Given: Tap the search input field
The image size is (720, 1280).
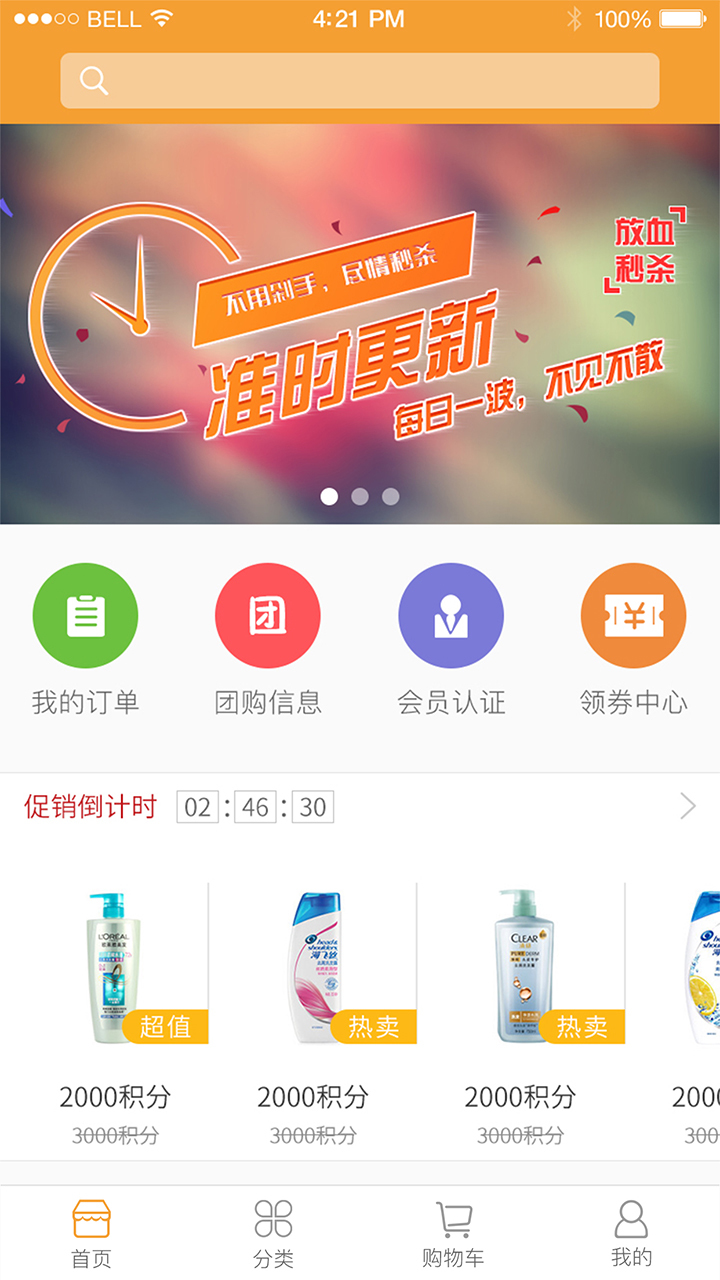Looking at the screenshot, I should click(x=360, y=79).
